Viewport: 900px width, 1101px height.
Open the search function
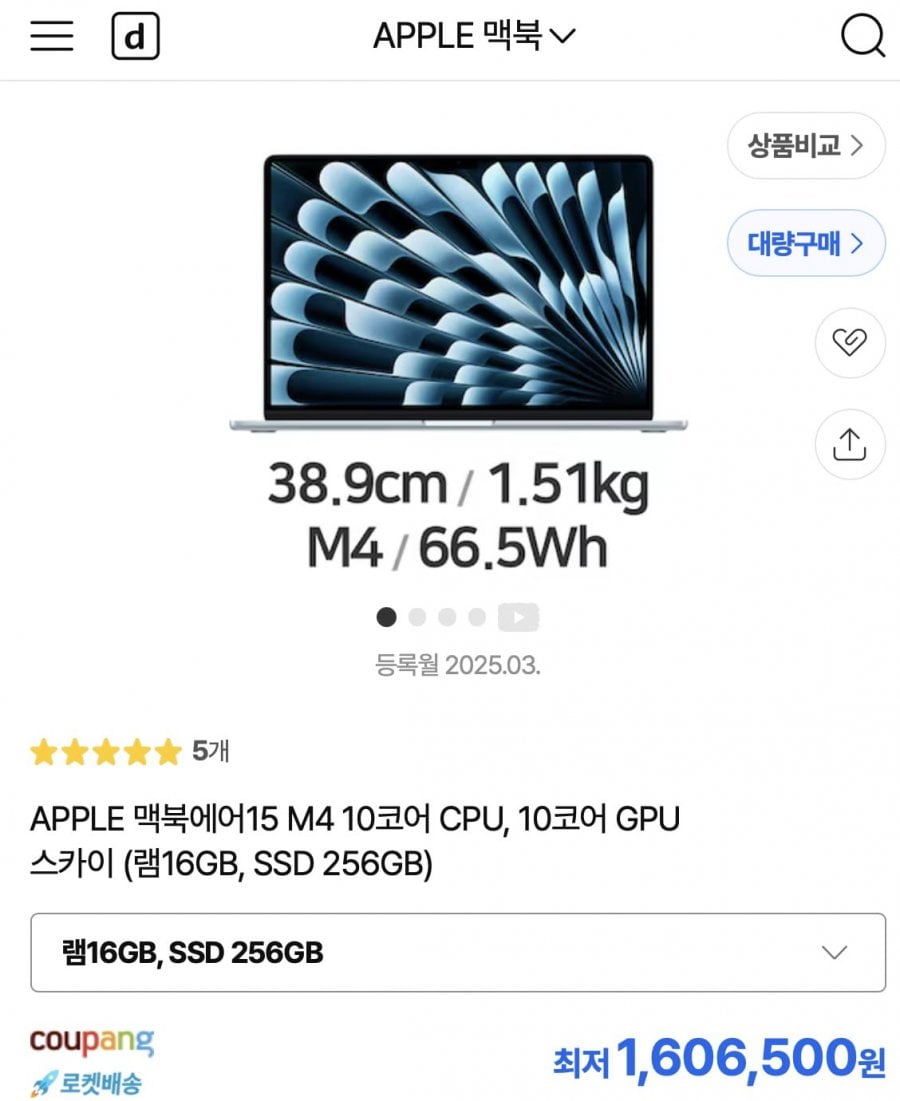[x=862, y=36]
